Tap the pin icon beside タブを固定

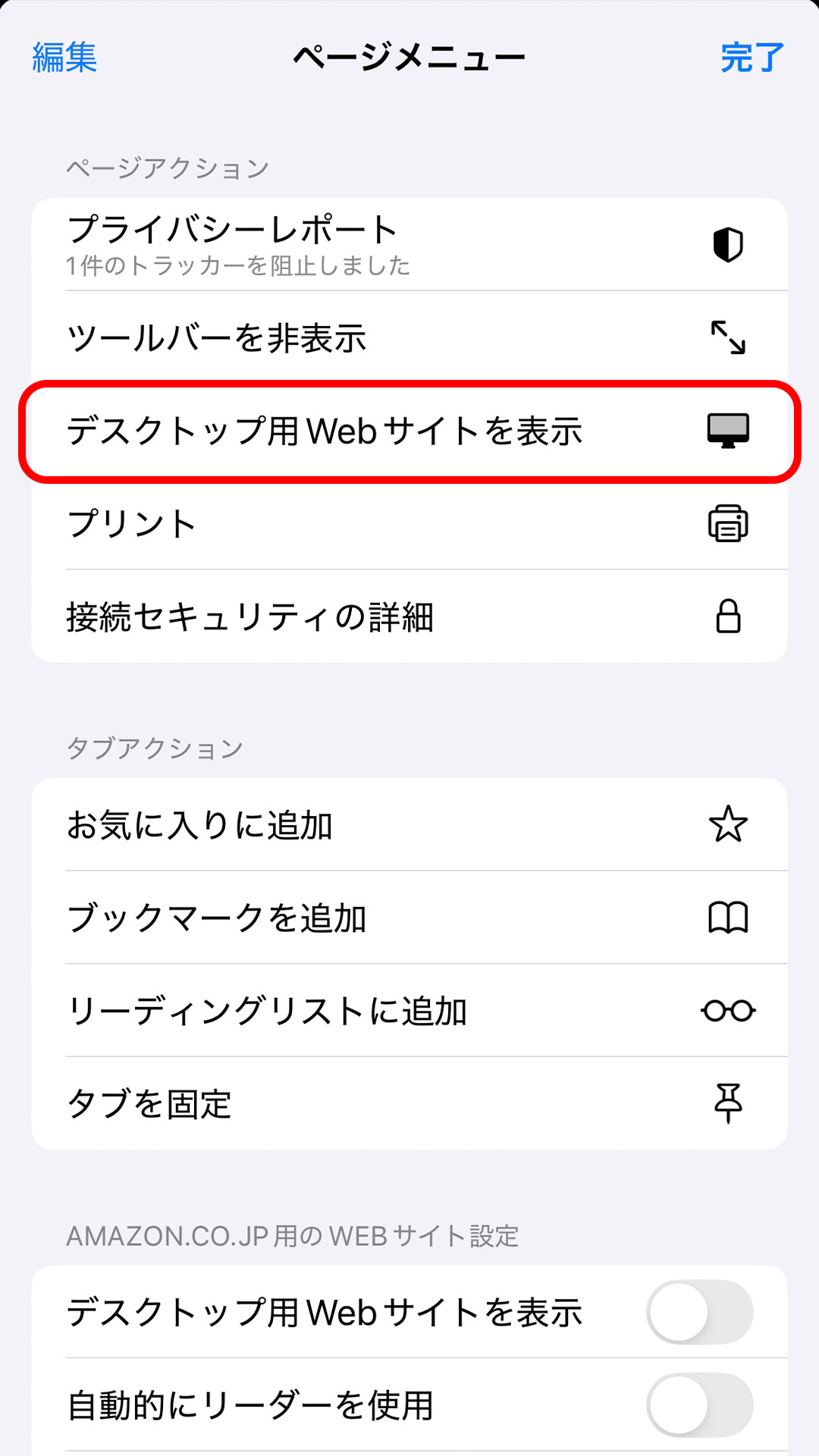tap(729, 1103)
